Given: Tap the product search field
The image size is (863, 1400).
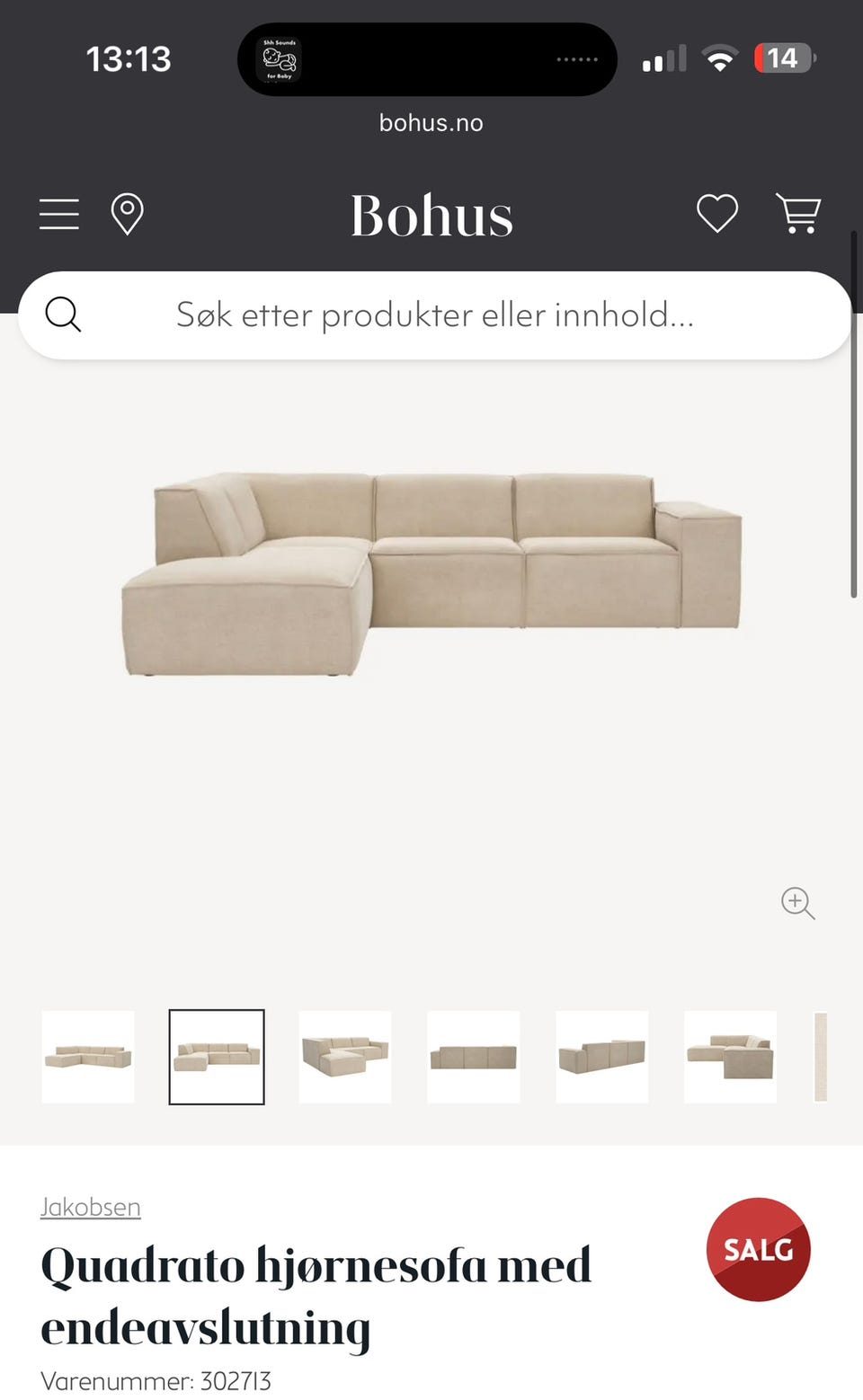Looking at the screenshot, I should (434, 315).
